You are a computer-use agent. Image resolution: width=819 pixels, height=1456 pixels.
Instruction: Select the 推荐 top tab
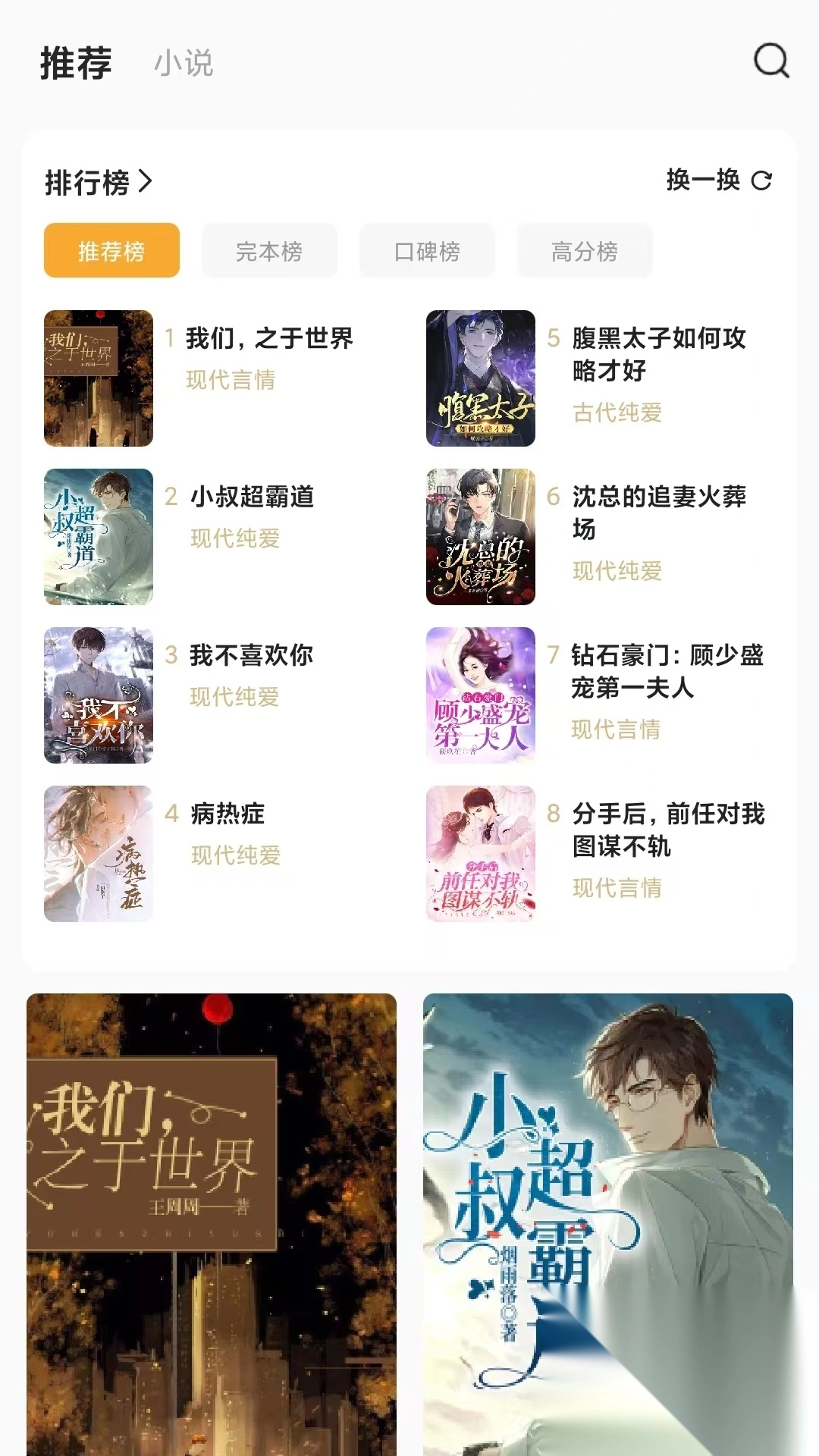tap(76, 63)
